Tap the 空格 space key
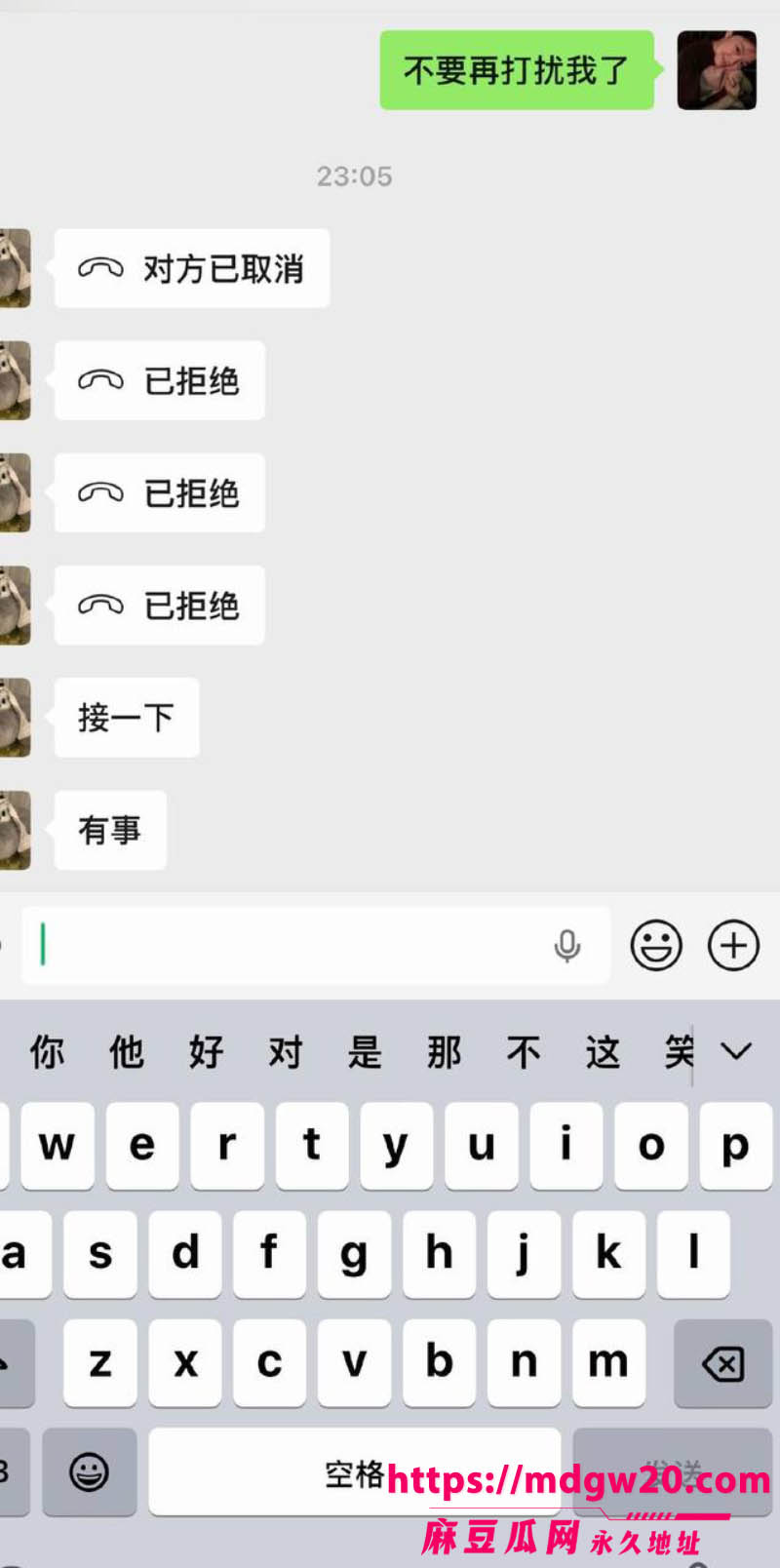 (x=355, y=1472)
